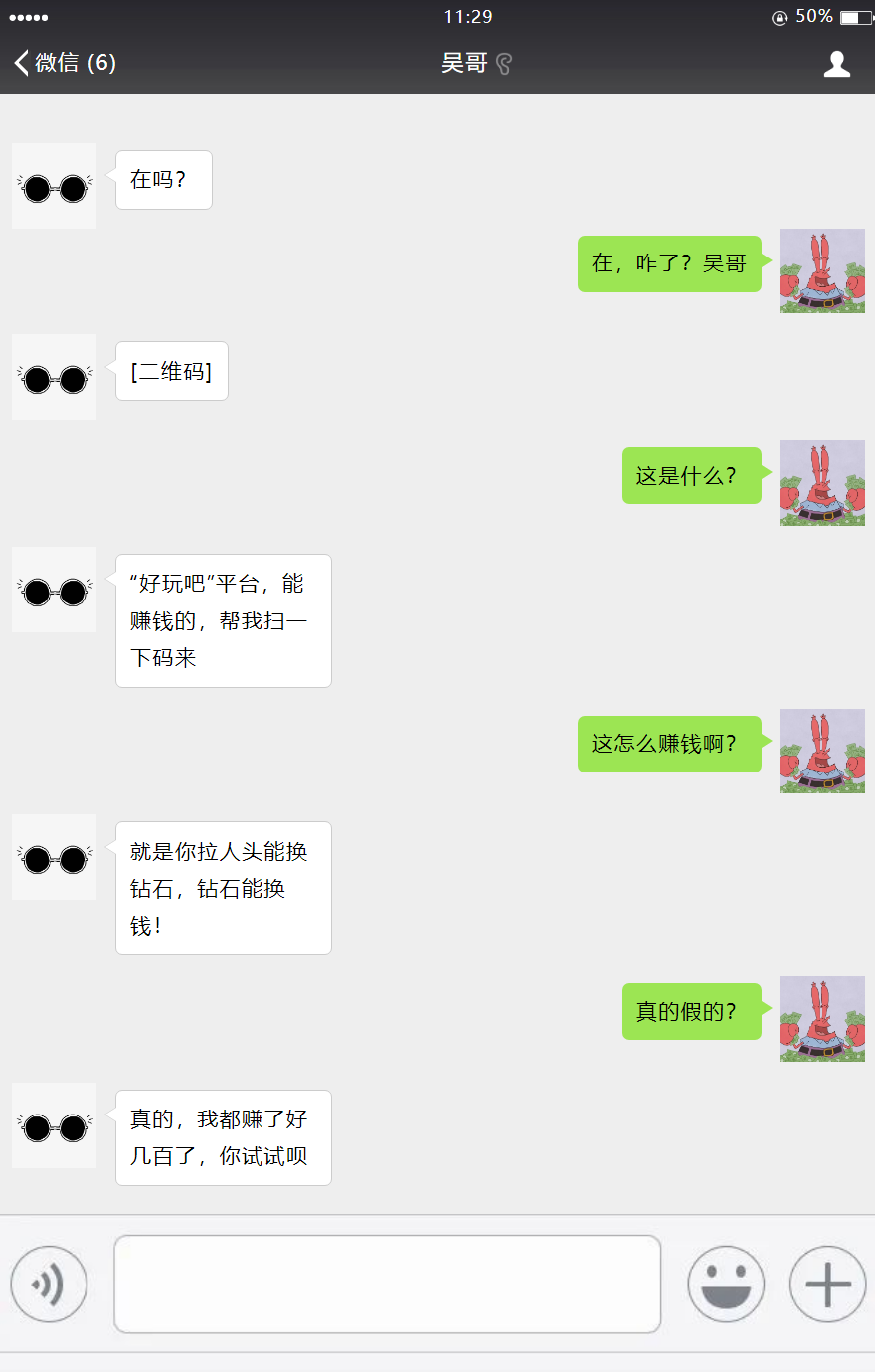Open the [二维码] message

172,371
